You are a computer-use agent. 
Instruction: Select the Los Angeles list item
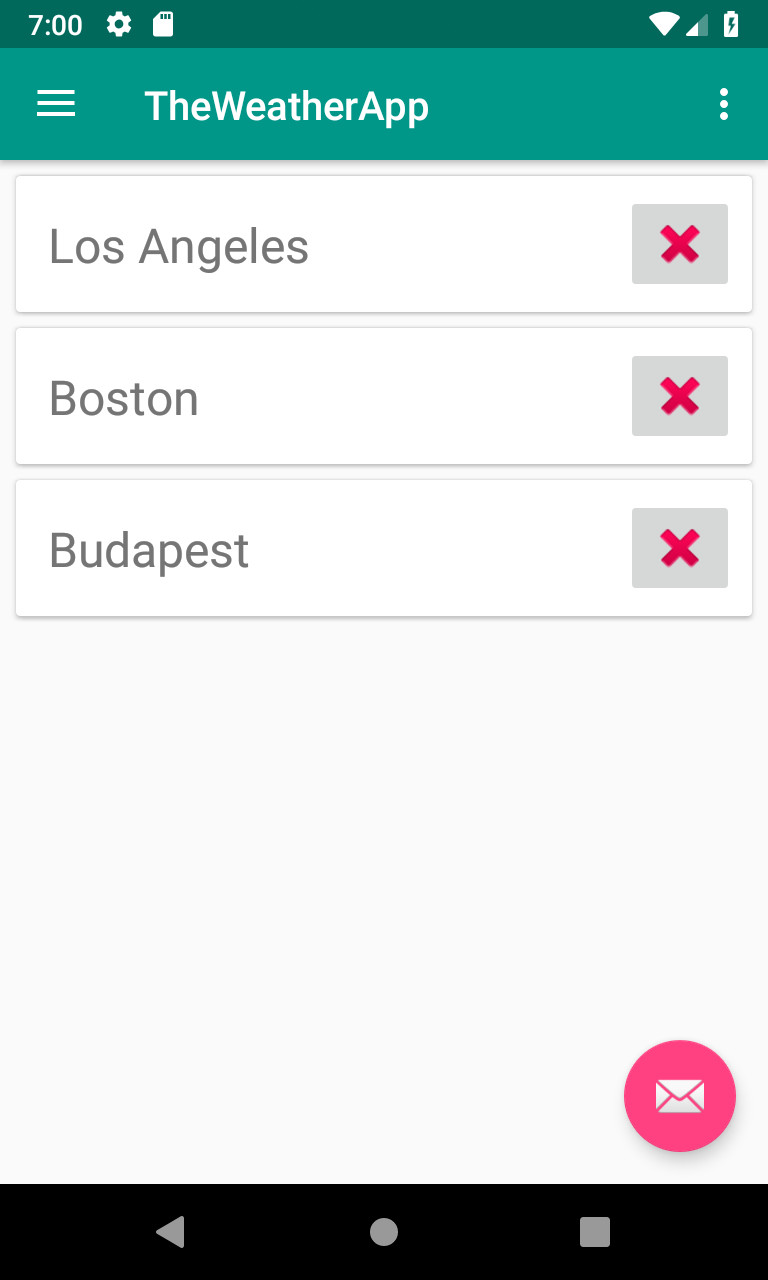click(300, 243)
